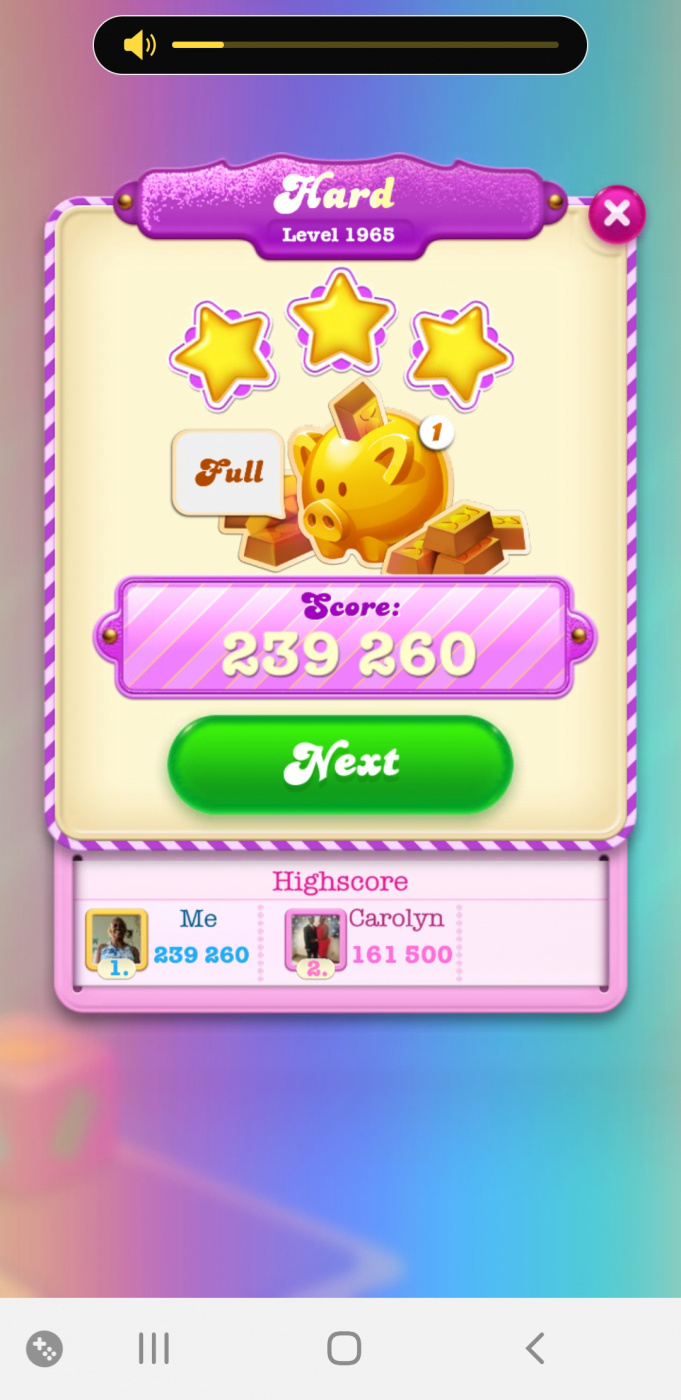The width and height of the screenshot is (681, 1400).
Task: Open Carolyn's highscore entry
Action: click(370, 940)
